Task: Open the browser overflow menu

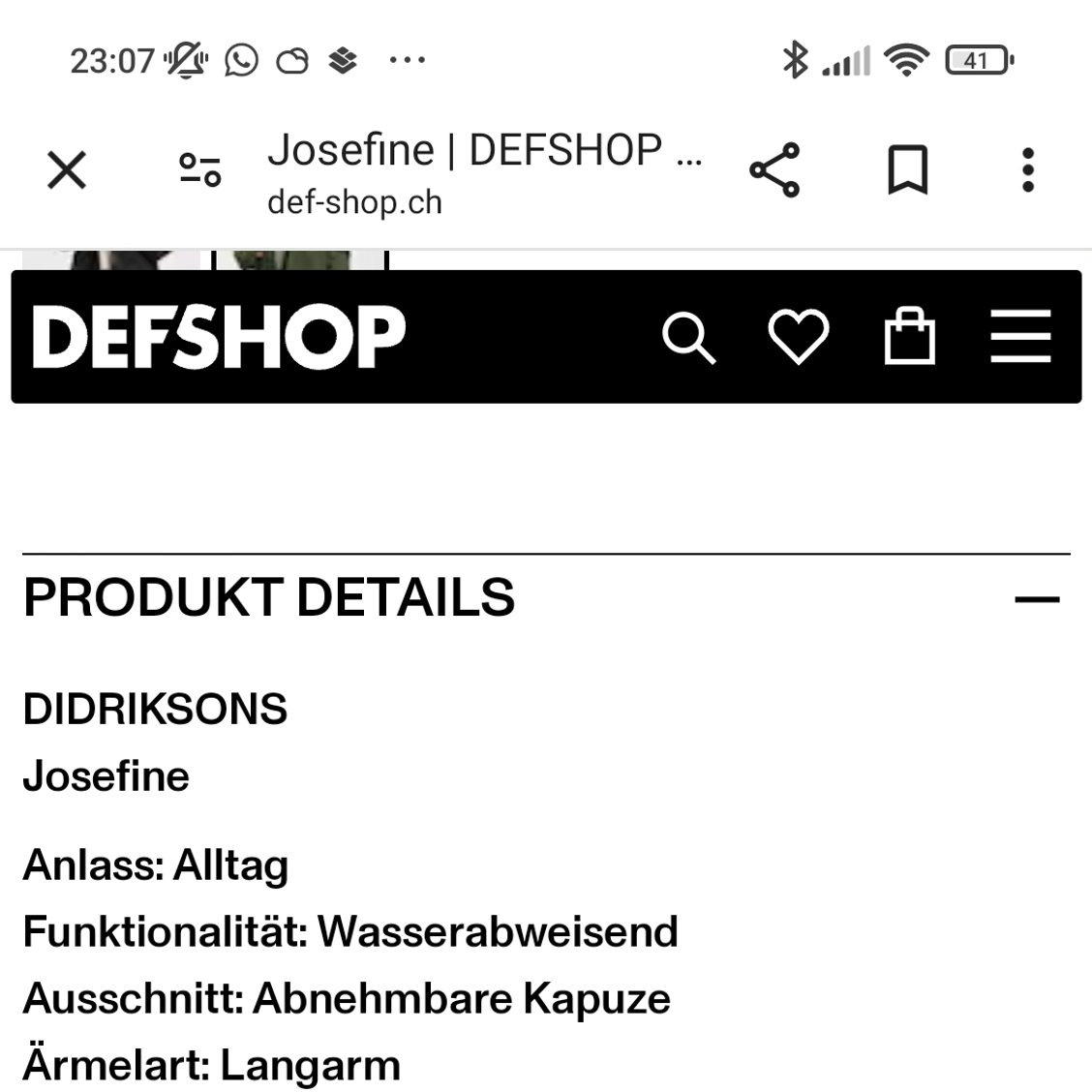Action: [x=1028, y=170]
